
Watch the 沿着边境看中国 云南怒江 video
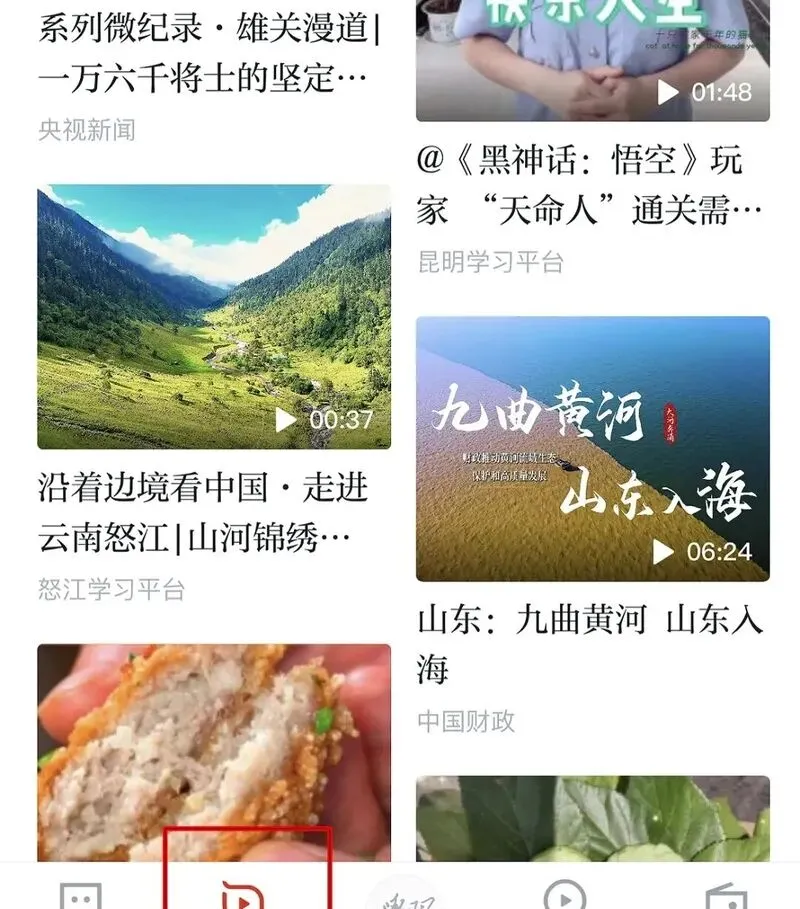tap(214, 317)
